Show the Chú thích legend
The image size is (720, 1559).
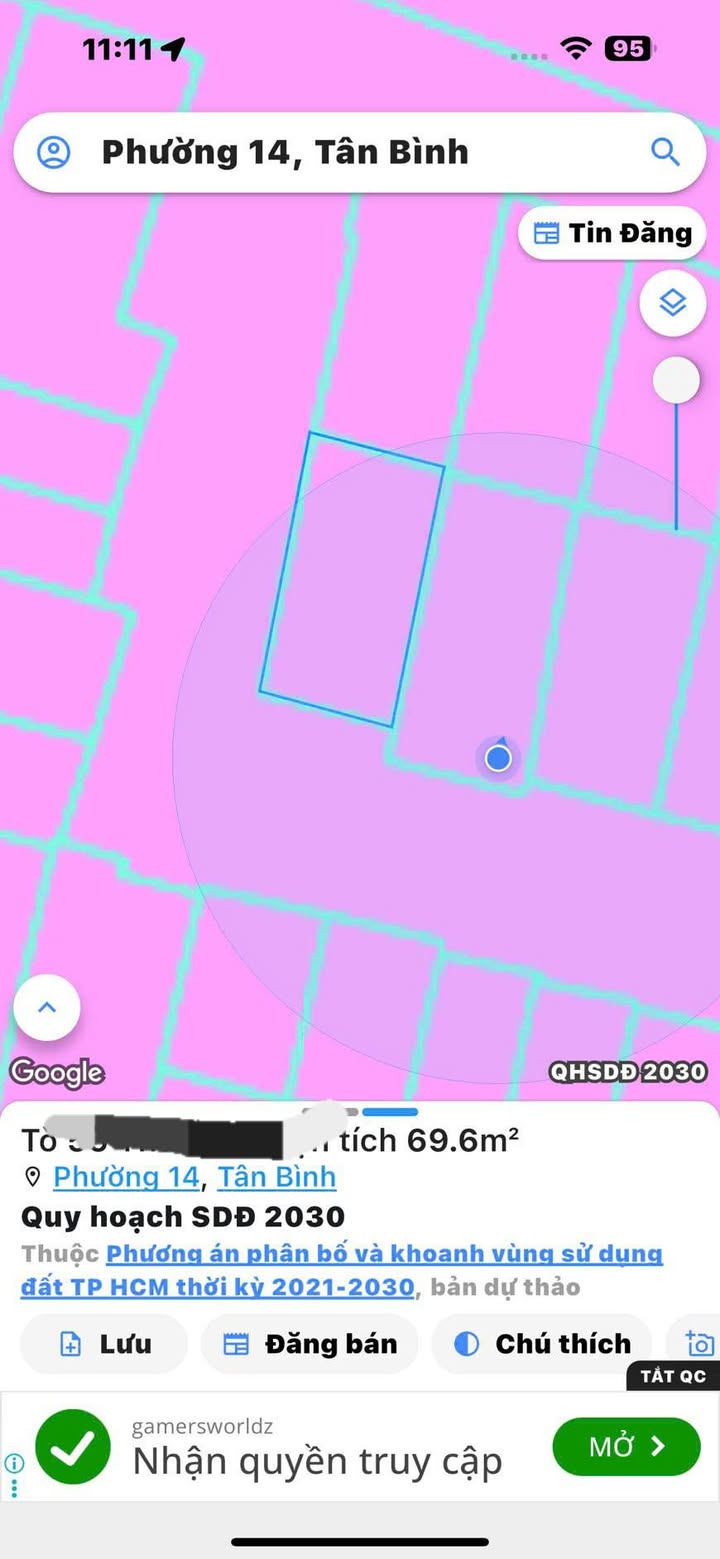tap(541, 1344)
